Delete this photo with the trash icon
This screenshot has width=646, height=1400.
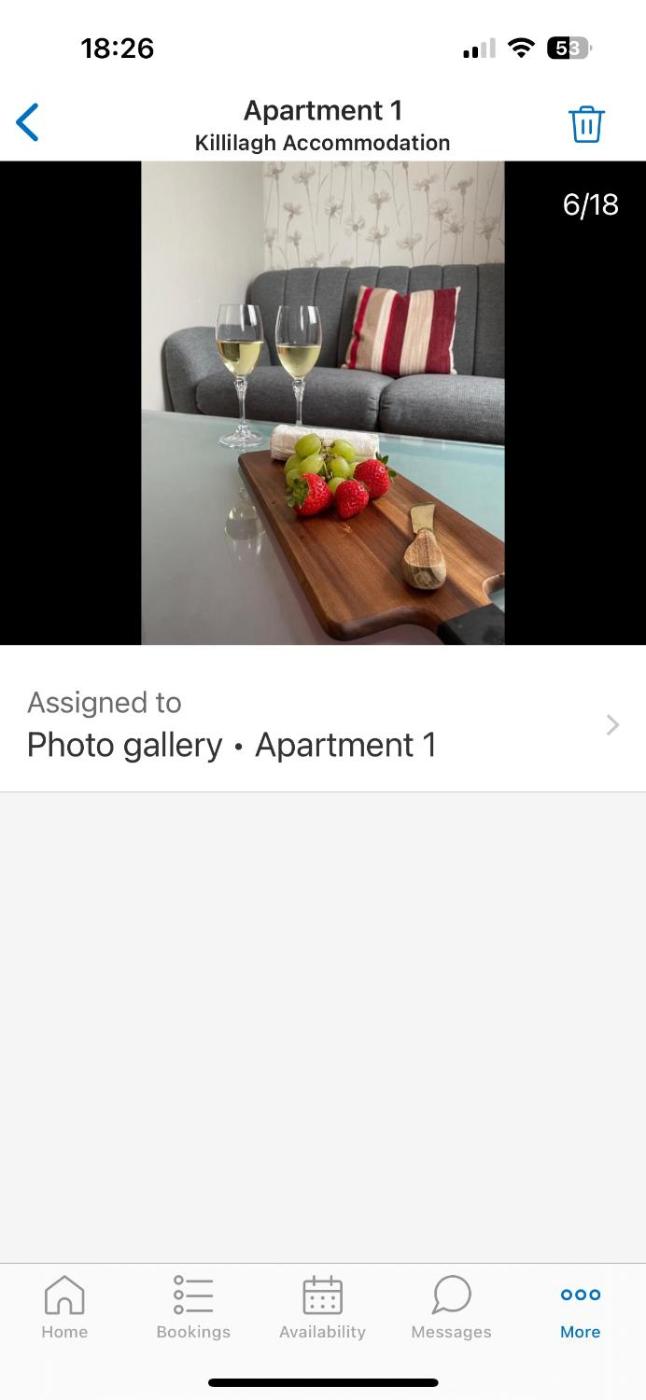coord(586,124)
